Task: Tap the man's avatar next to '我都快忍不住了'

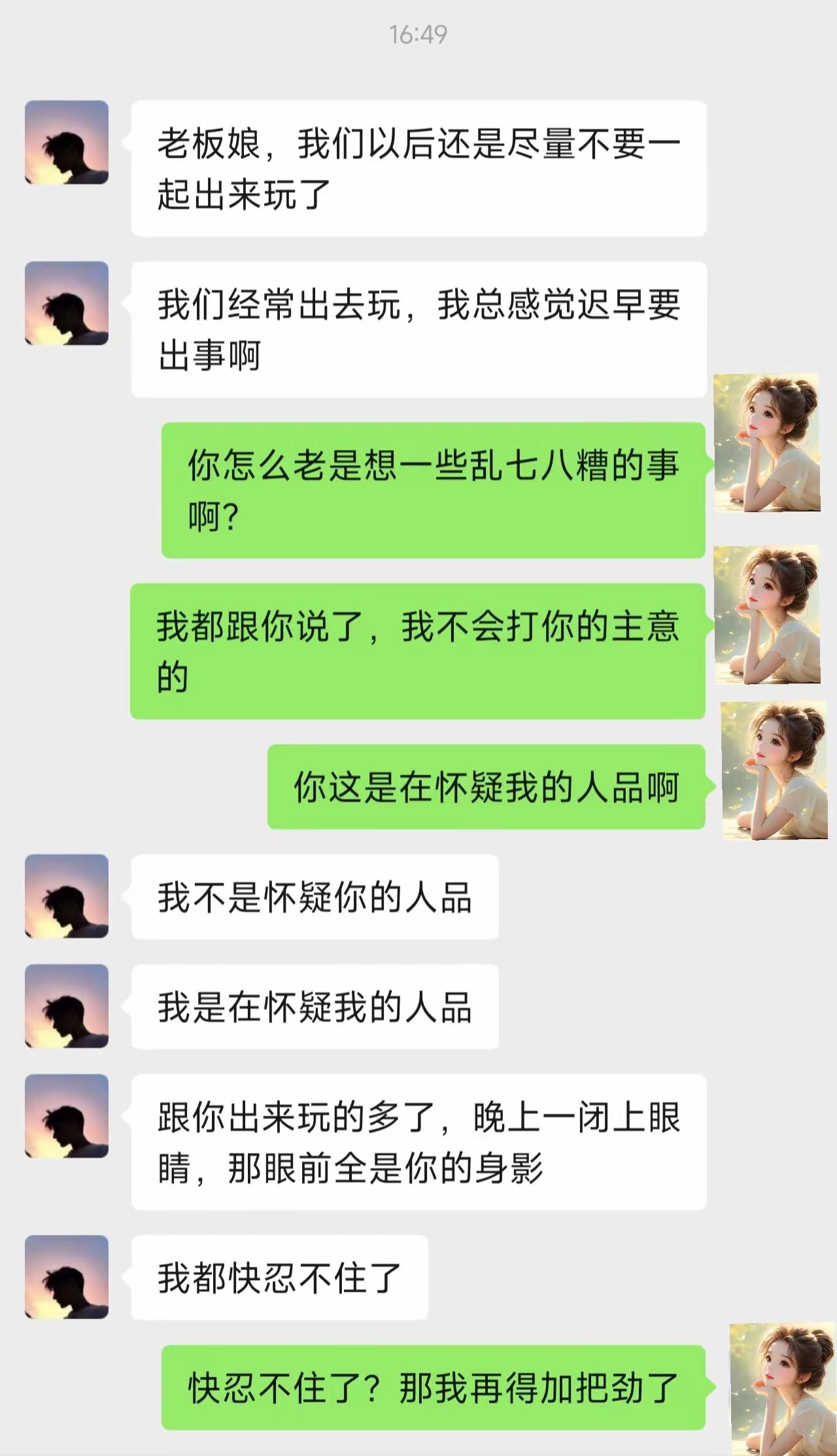Action: click(66, 1262)
